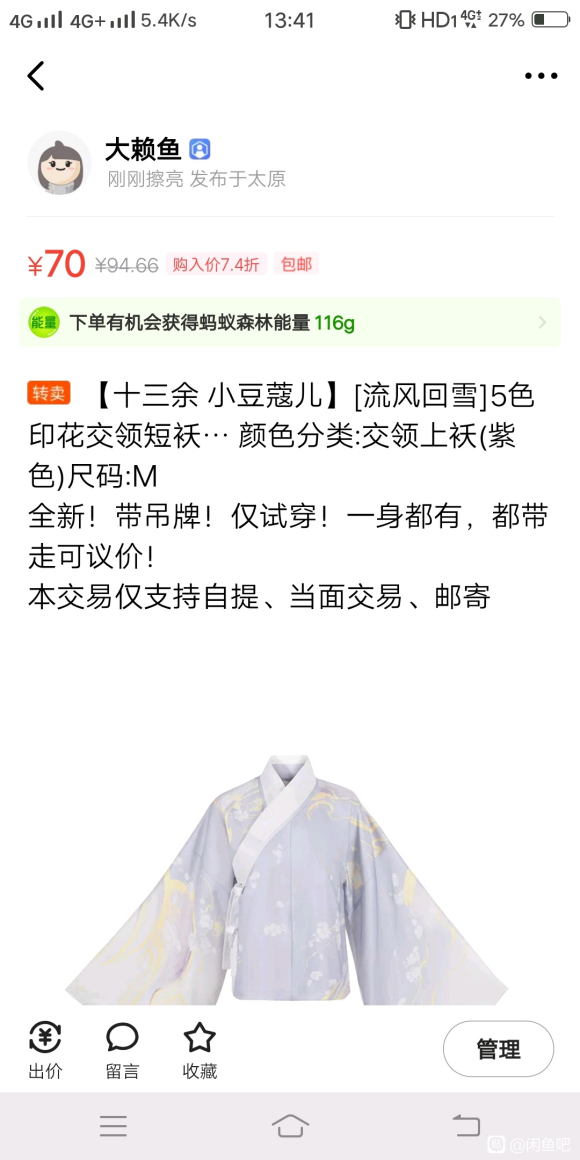The image size is (580, 1160).
Task: Leave a comment via 留言
Action: pos(122,1050)
